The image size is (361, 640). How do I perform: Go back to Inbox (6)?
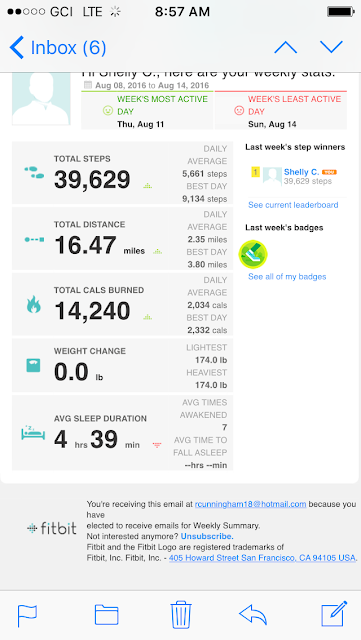pos(58,48)
